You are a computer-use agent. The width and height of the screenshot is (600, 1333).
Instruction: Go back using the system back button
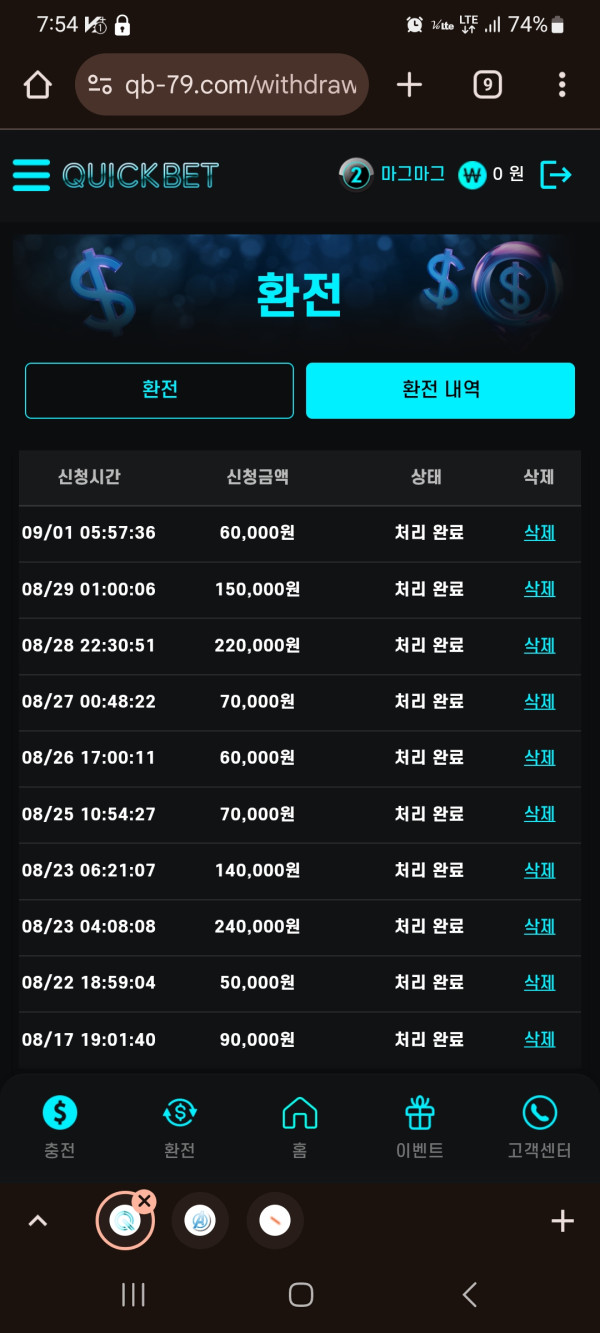[469, 1295]
